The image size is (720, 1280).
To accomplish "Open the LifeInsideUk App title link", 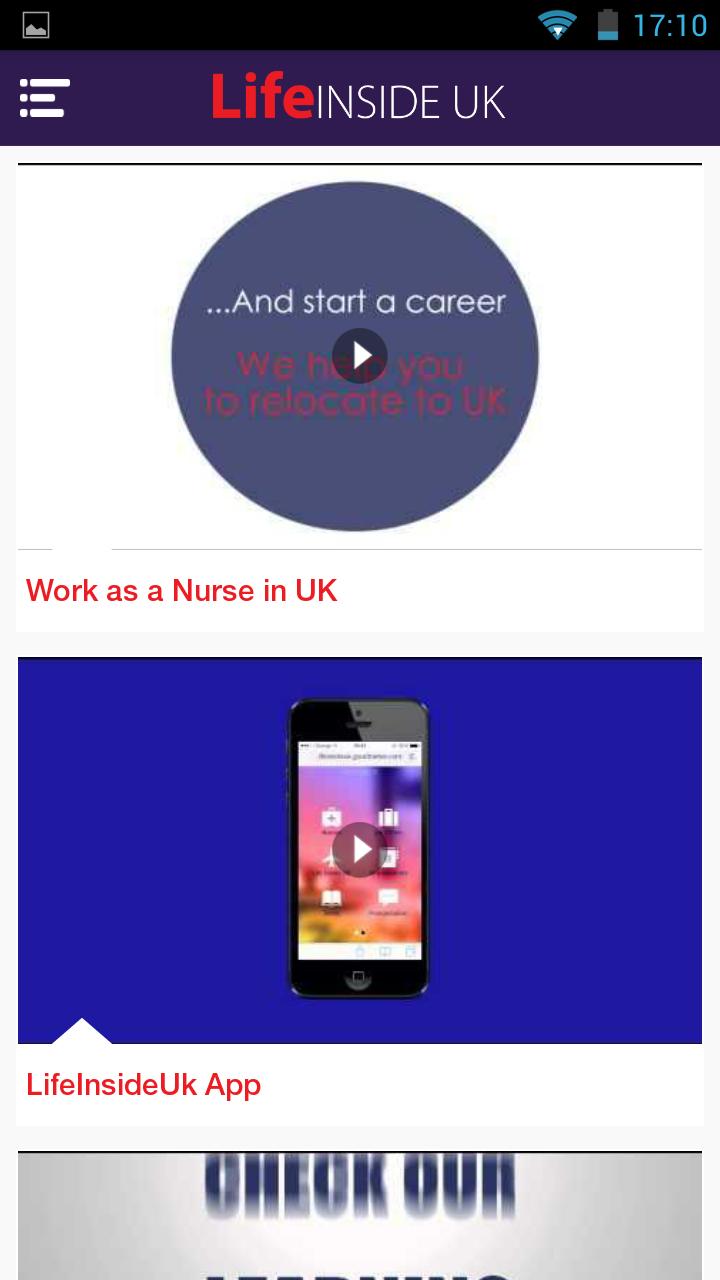I will [x=143, y=1084].
